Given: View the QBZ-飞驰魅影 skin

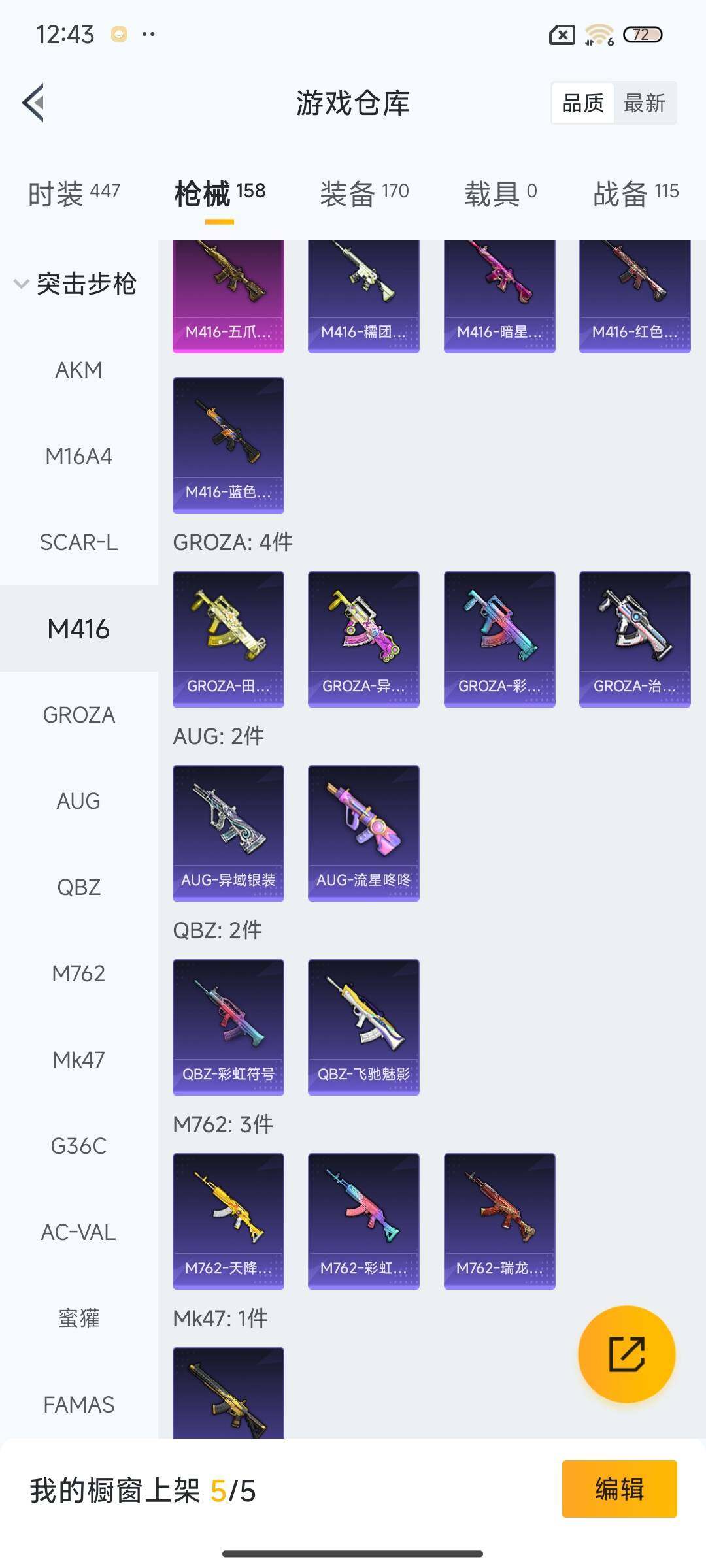Looking at the screenshot, I should (x=363, y=1026).
